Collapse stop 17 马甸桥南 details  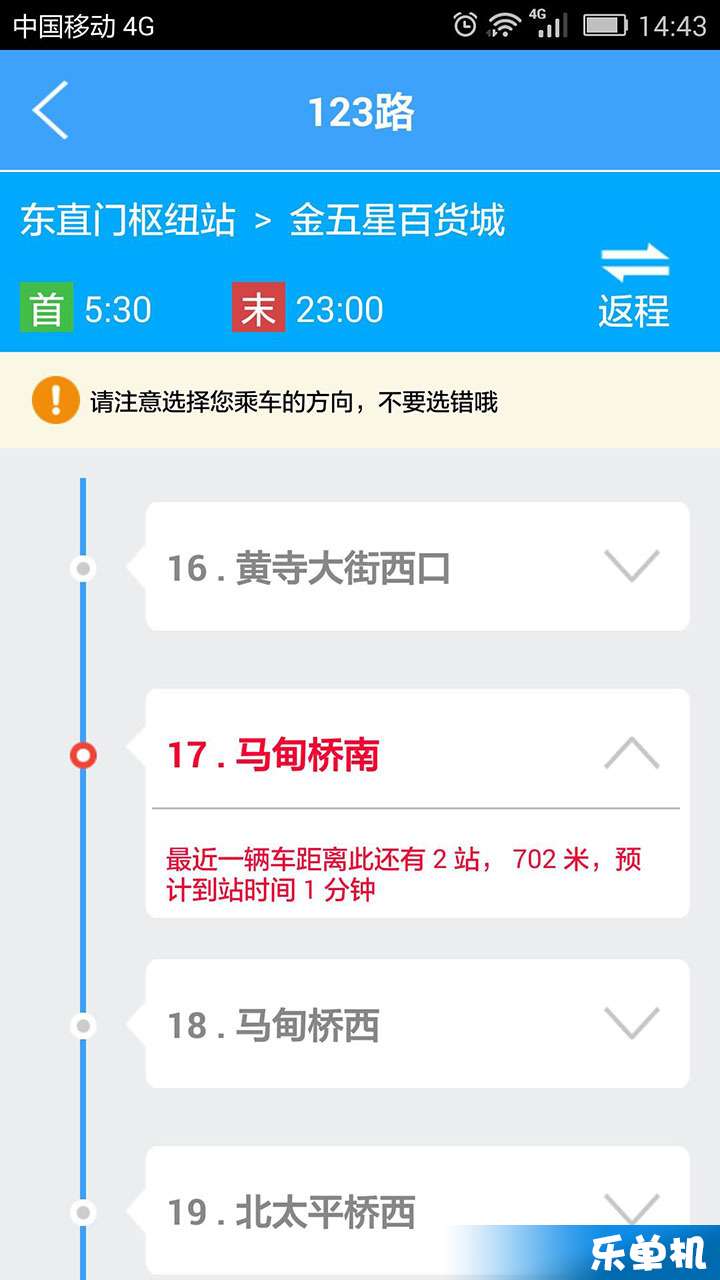click(x=631, y=753)
